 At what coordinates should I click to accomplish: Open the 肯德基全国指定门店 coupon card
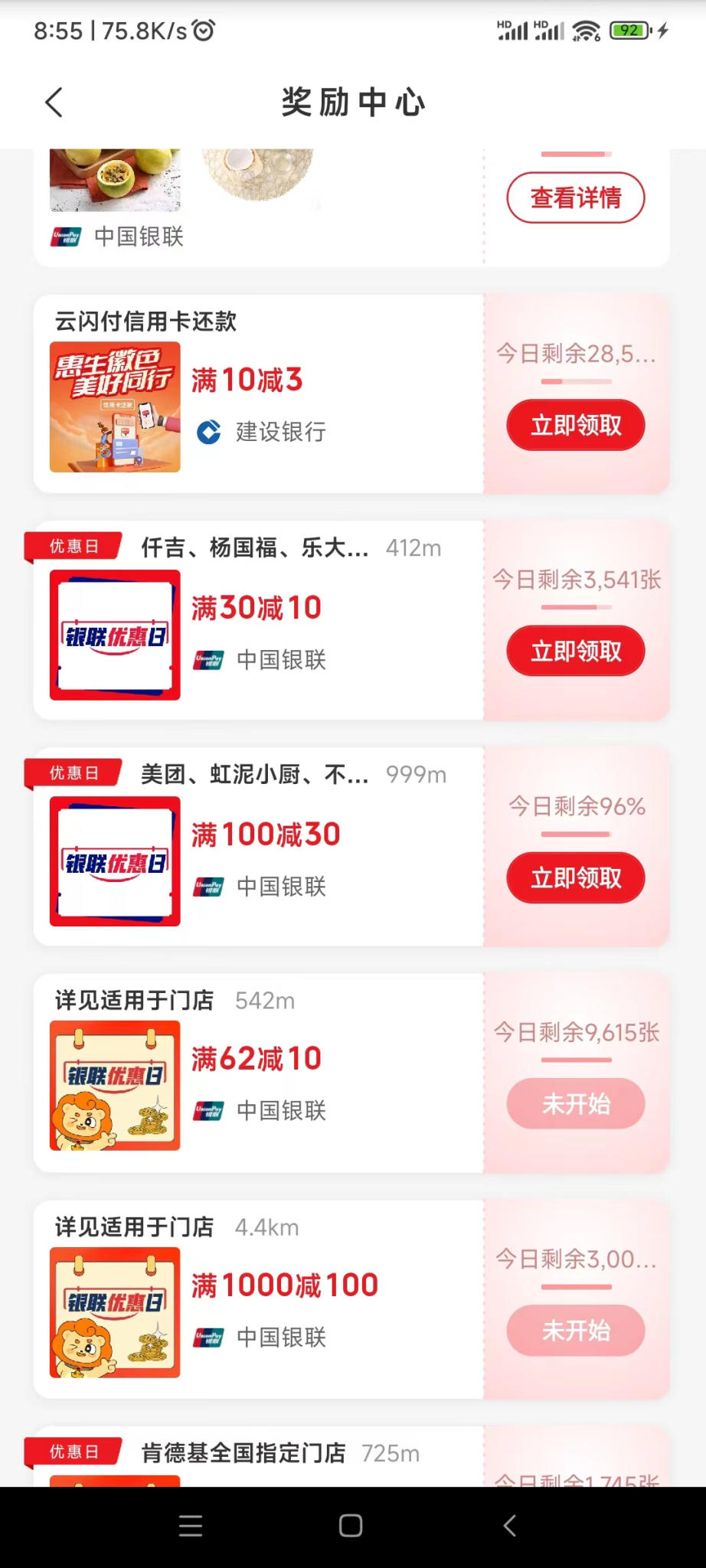[x=245, y=1455]
